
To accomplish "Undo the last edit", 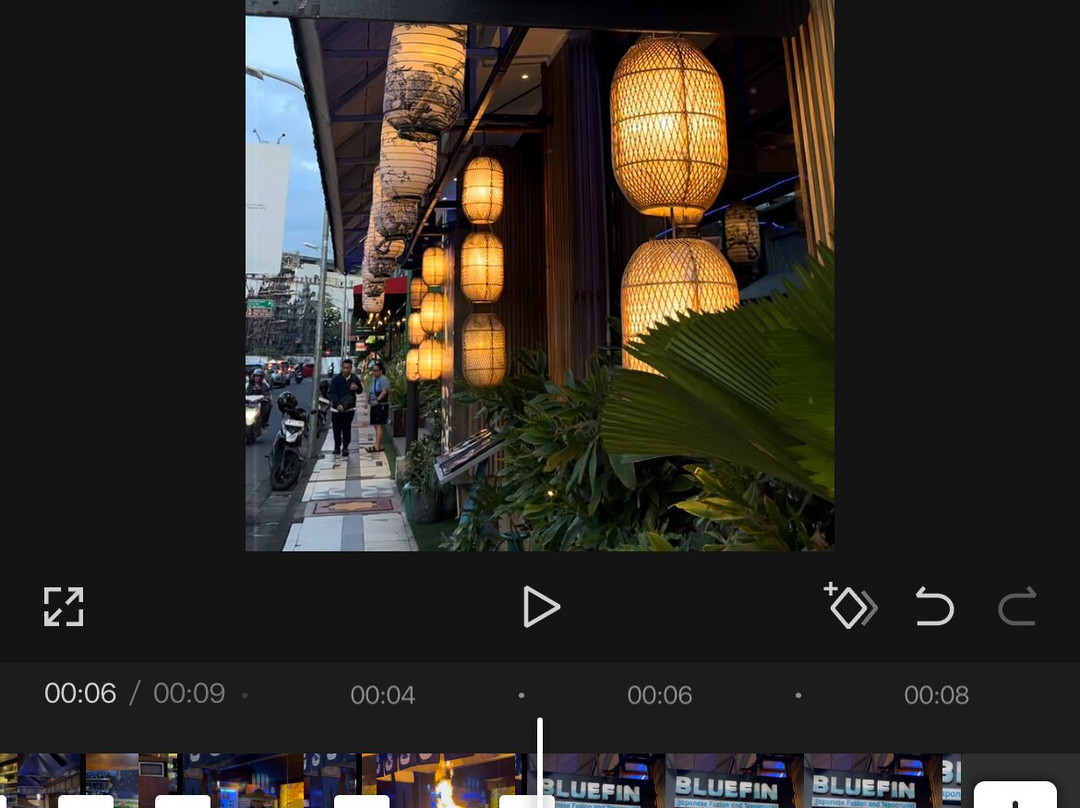I will (x=934, y=607).
